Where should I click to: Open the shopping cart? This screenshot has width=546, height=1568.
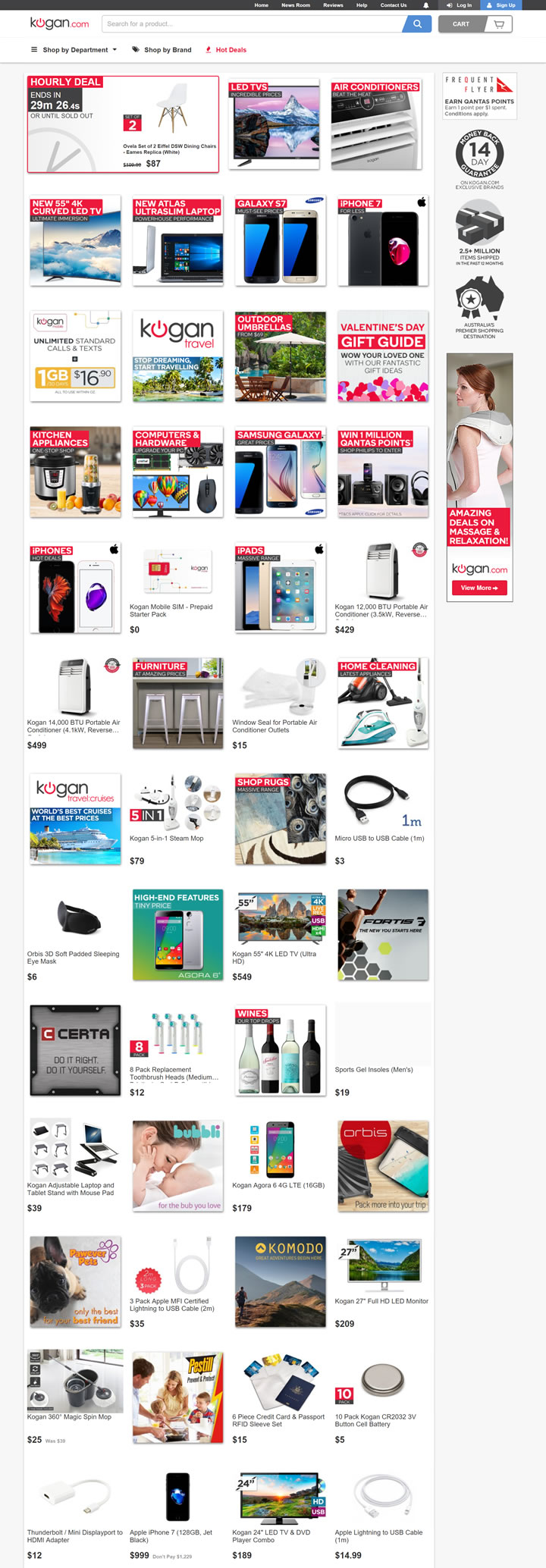pos(475,24)
